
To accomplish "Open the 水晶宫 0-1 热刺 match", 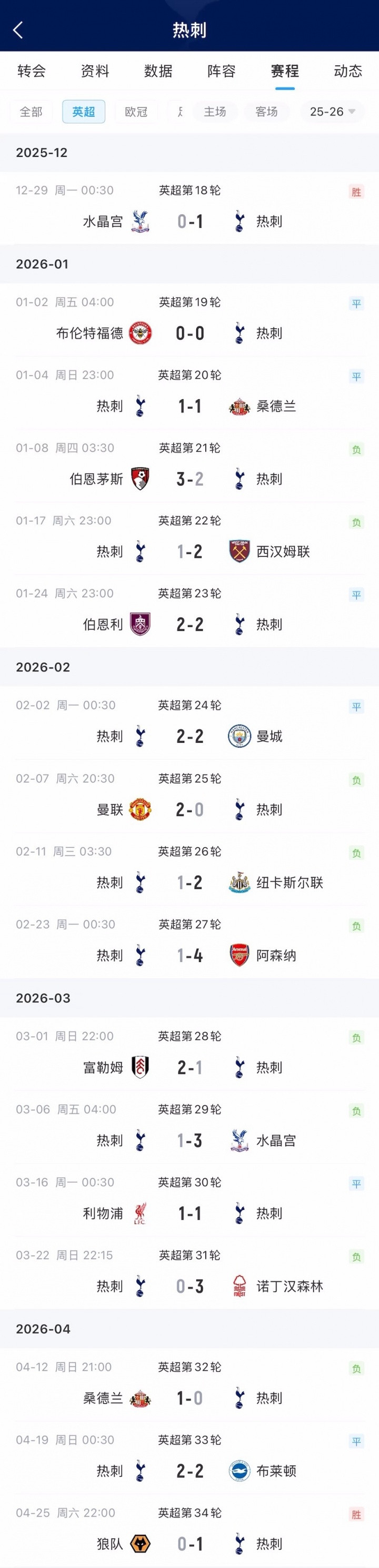I will (x=189, y=221).
